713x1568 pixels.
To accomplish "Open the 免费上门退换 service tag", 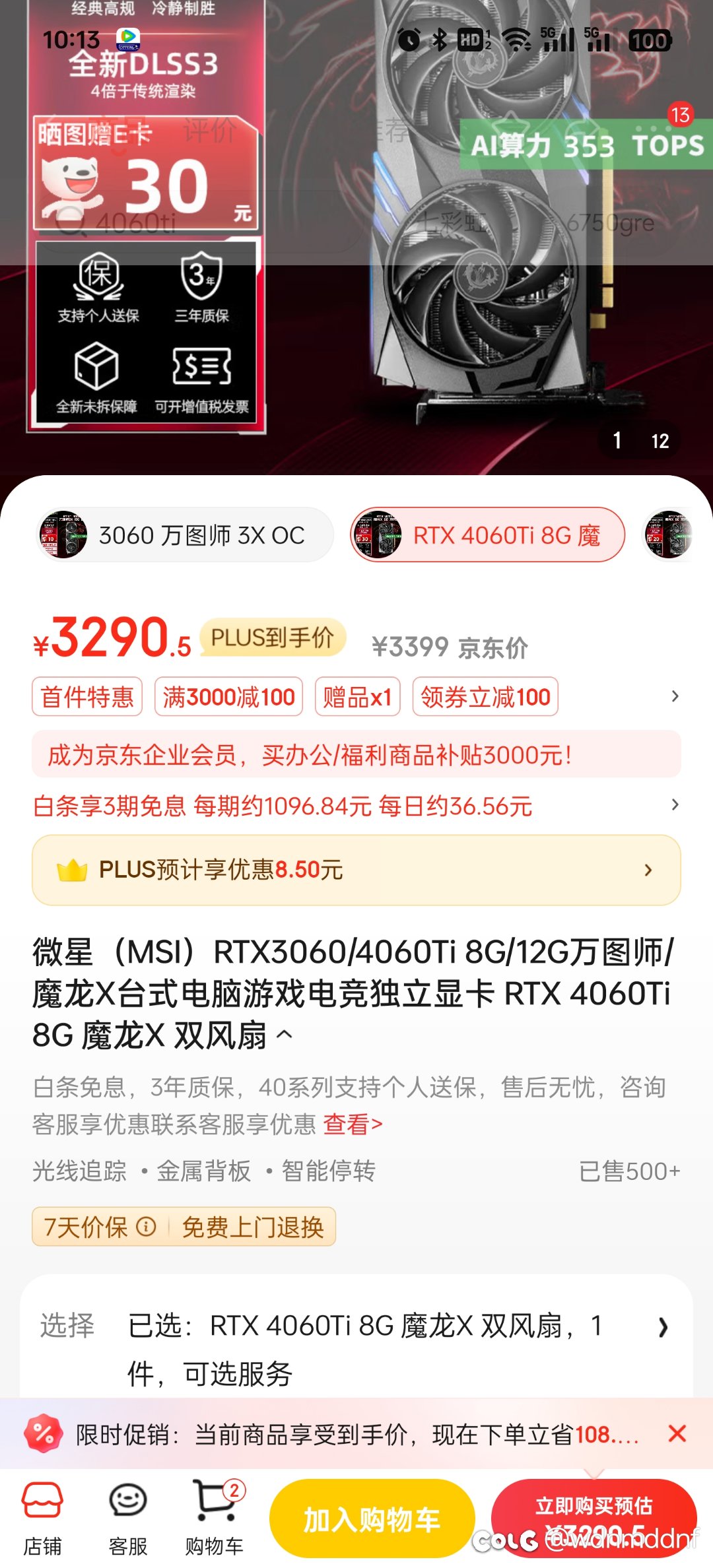I will tap(253, 1227).
